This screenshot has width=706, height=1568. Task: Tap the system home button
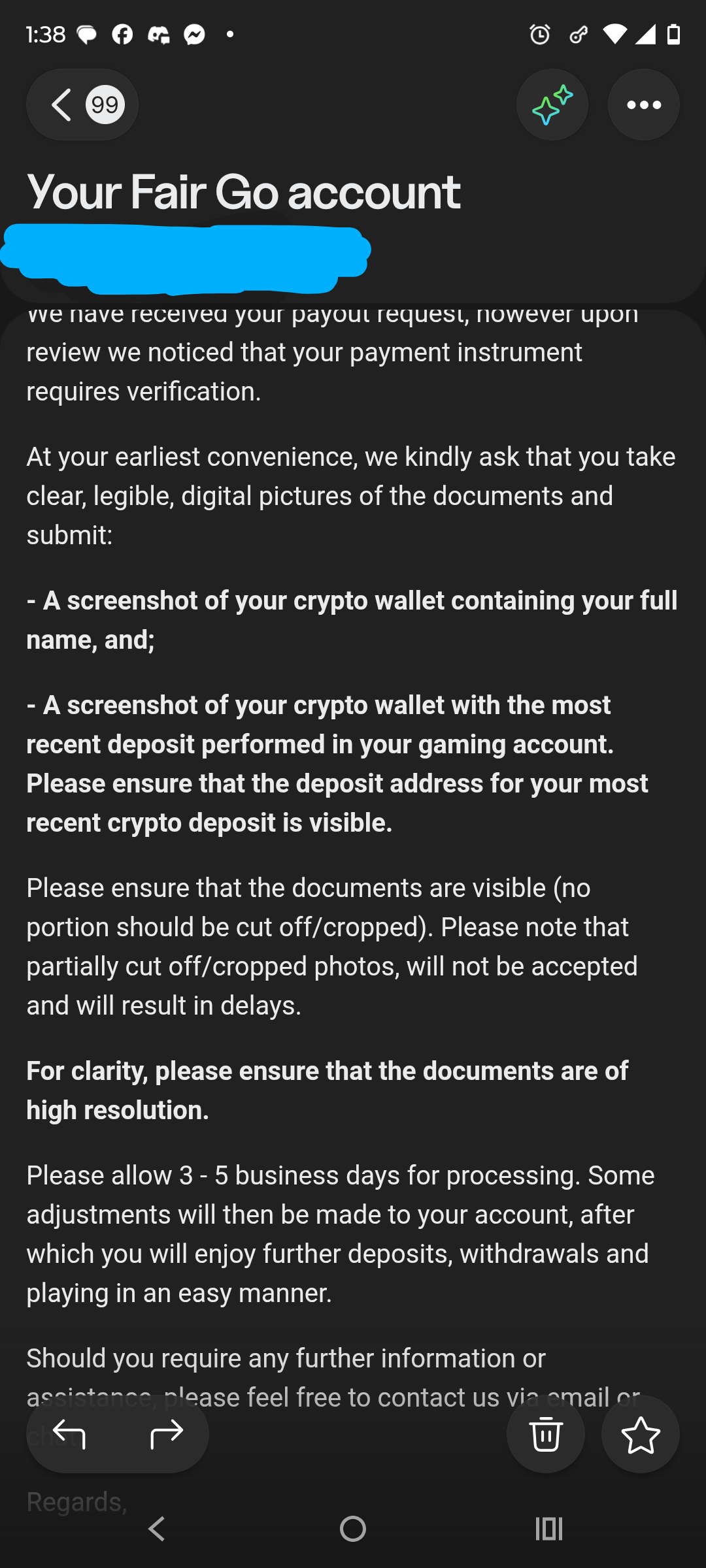click(353, 1529)
